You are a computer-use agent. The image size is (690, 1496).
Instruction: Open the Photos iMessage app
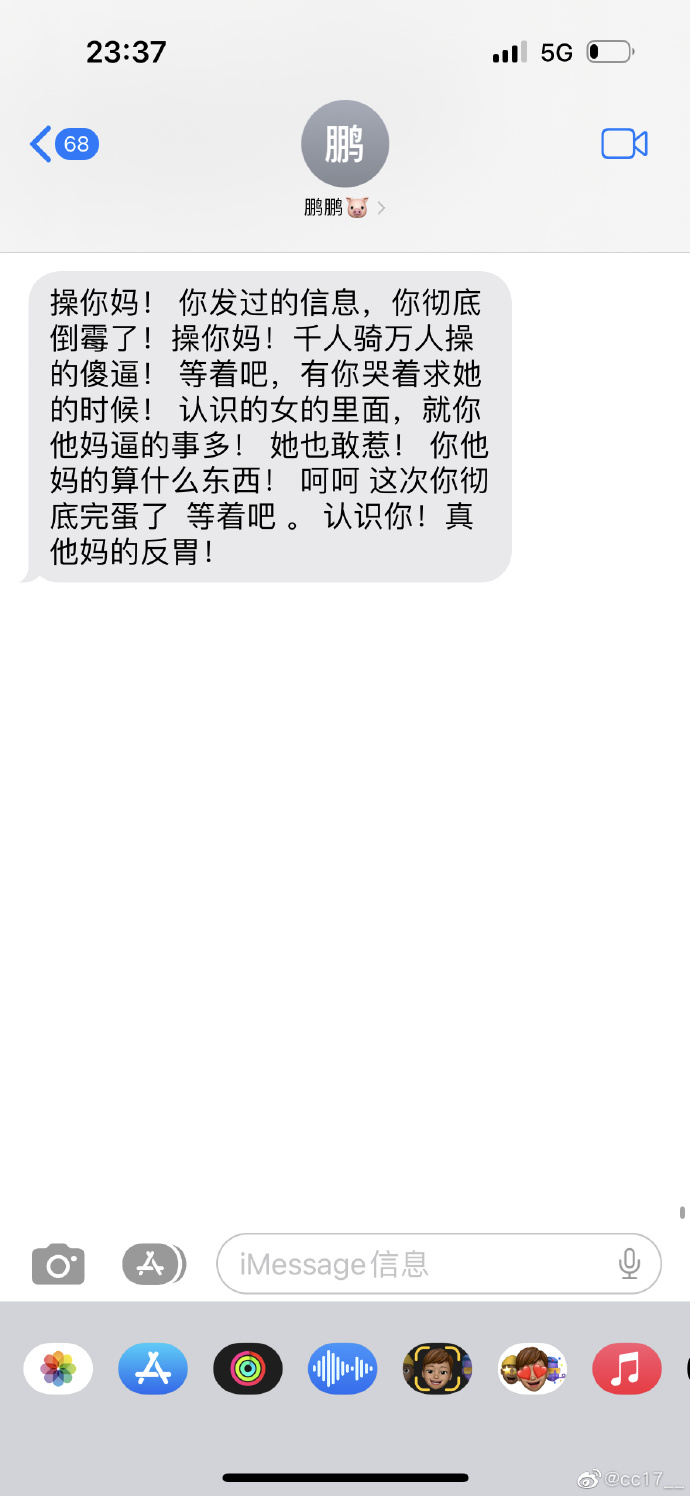click(x=58, y=1368)
